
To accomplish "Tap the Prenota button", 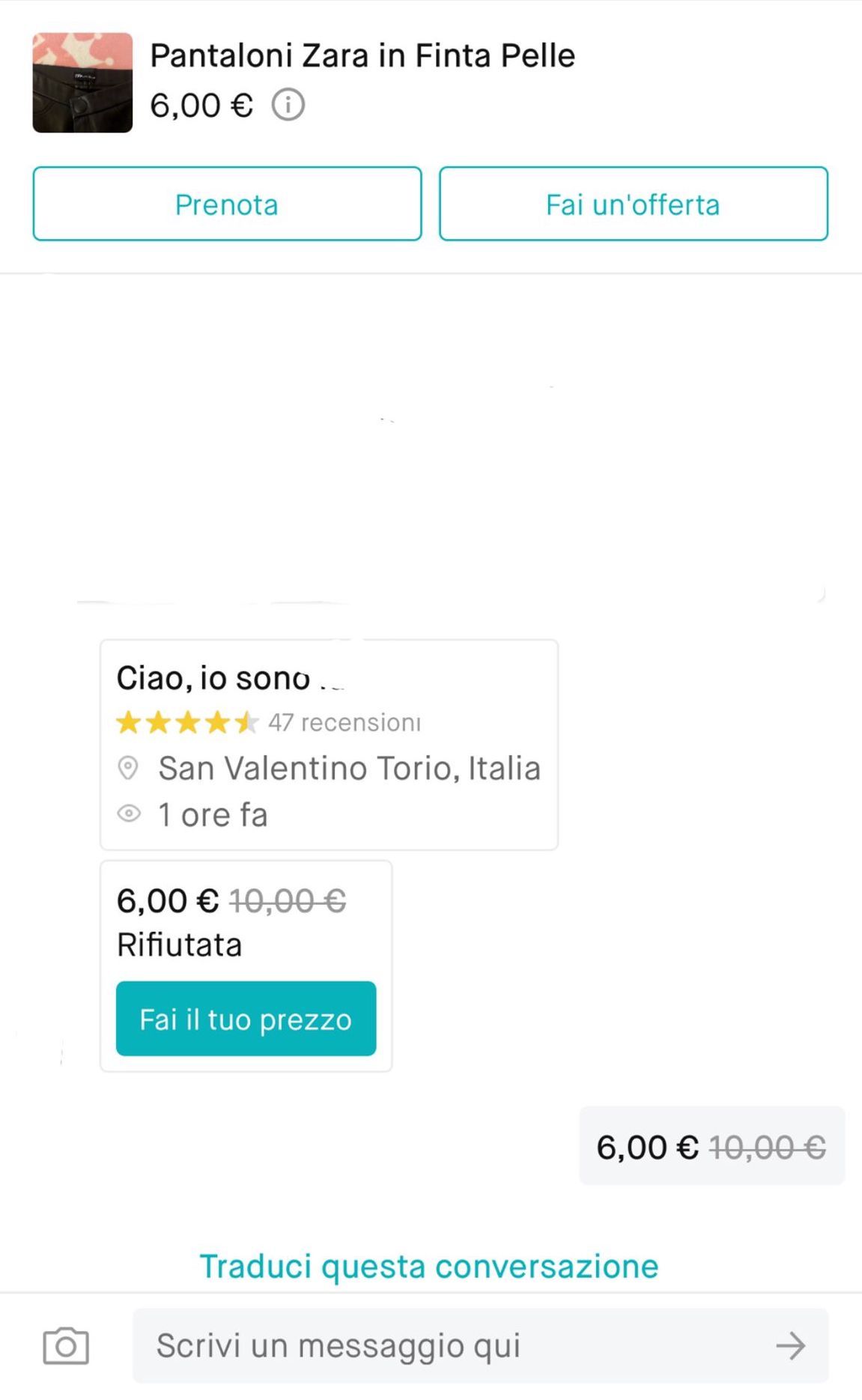I will pyautogui.click(x=227, y=204).
